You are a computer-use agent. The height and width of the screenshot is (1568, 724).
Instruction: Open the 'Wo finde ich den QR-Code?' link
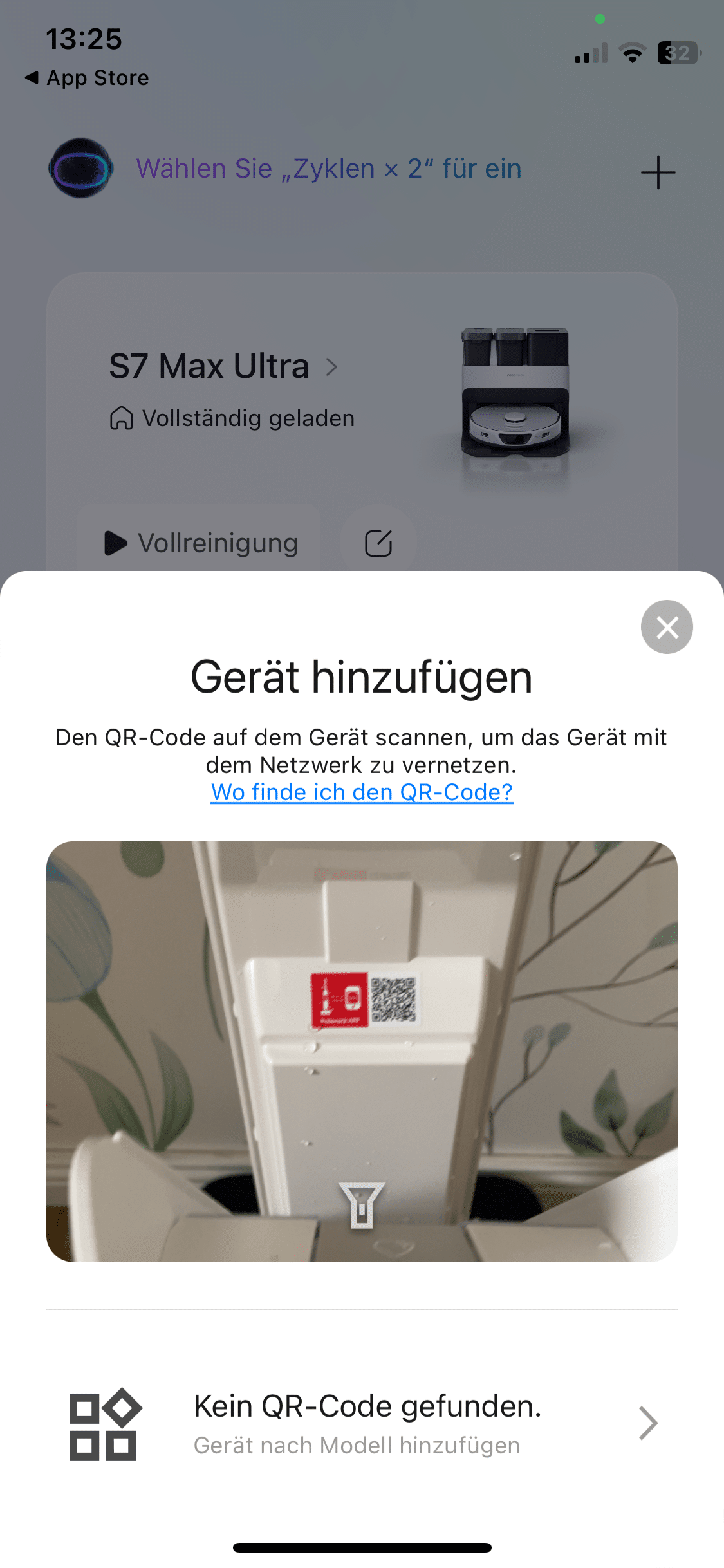pyautogui.click(x=362, y=792)
